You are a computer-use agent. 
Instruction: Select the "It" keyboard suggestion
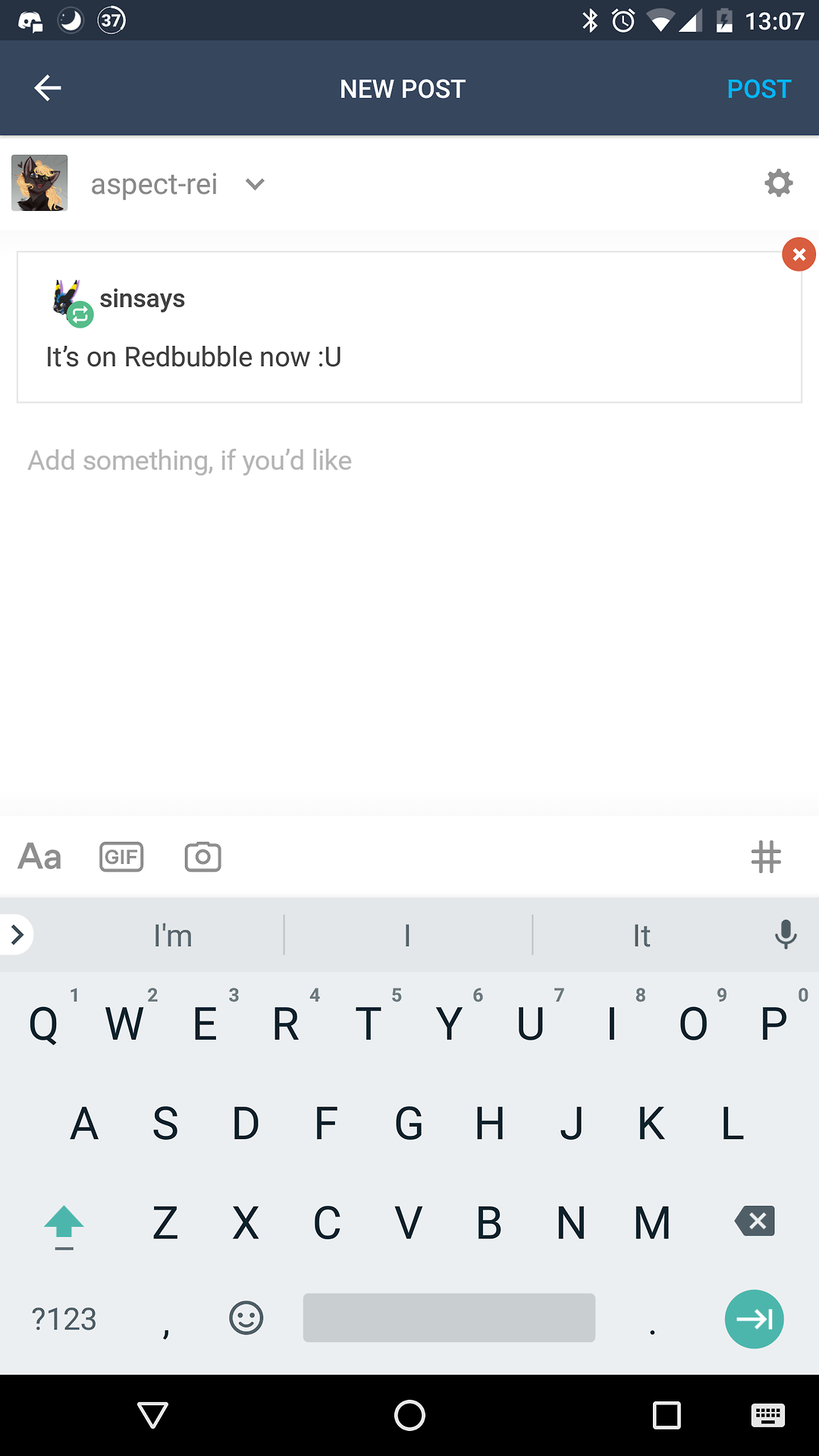[642, 935]
